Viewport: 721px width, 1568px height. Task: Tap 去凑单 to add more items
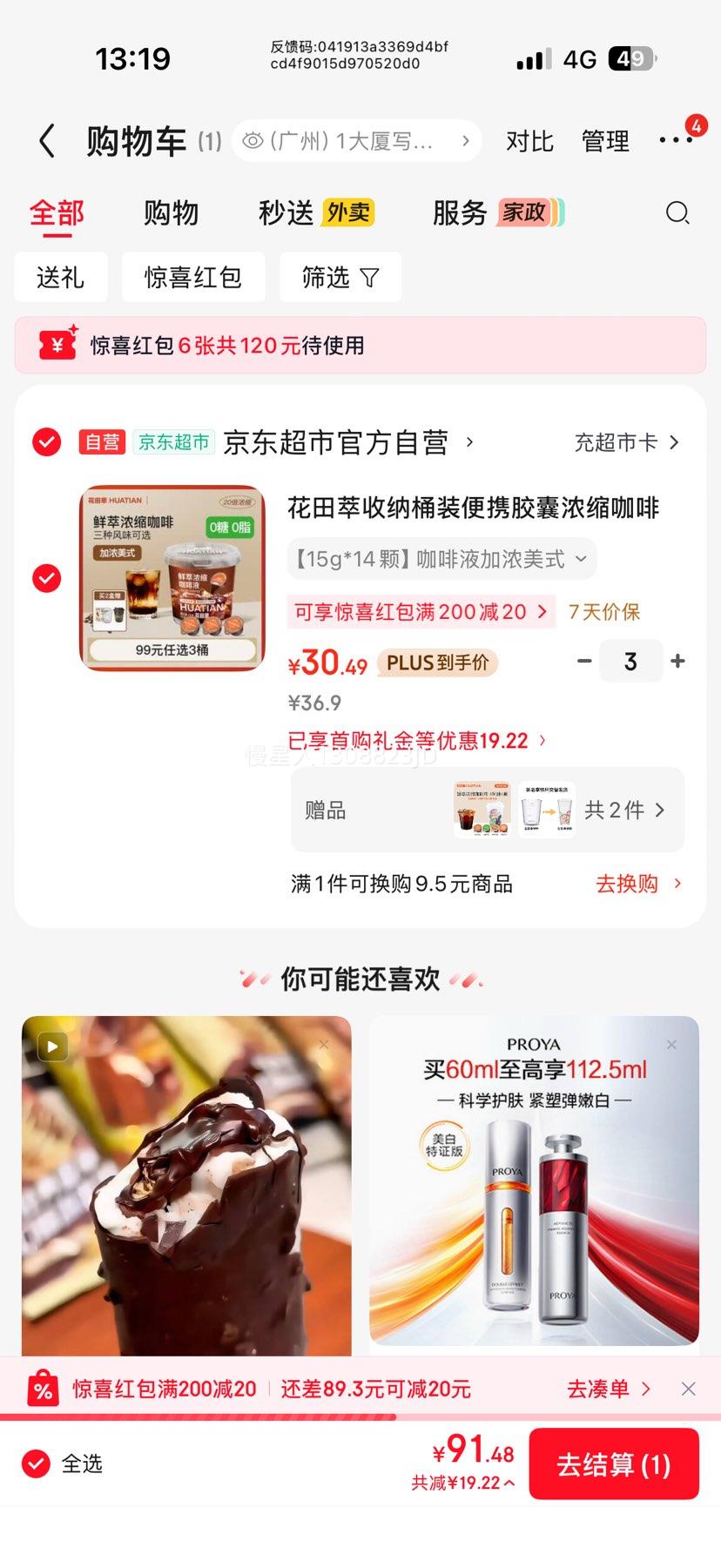point(610,1389)
